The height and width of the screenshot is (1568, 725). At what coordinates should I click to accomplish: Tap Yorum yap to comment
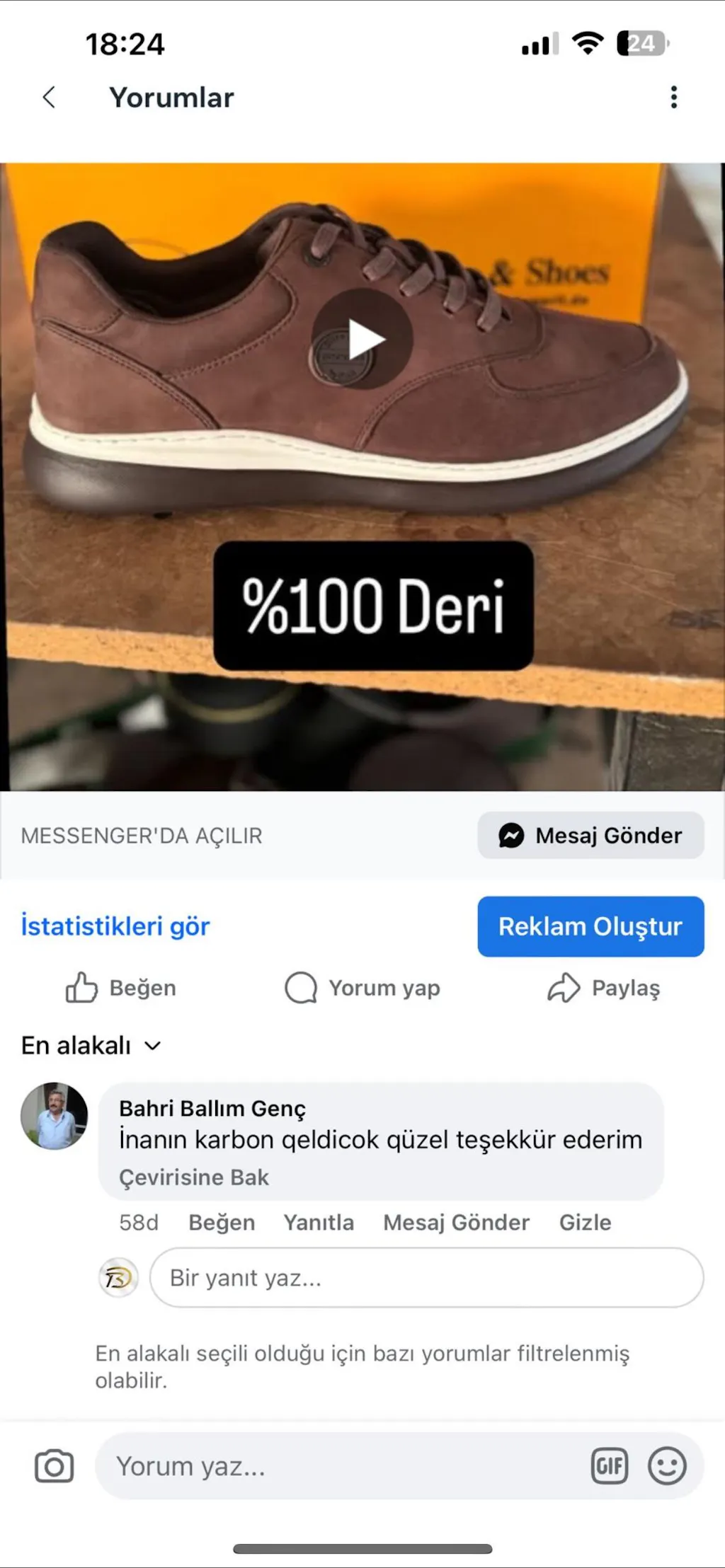pos(362,988)
